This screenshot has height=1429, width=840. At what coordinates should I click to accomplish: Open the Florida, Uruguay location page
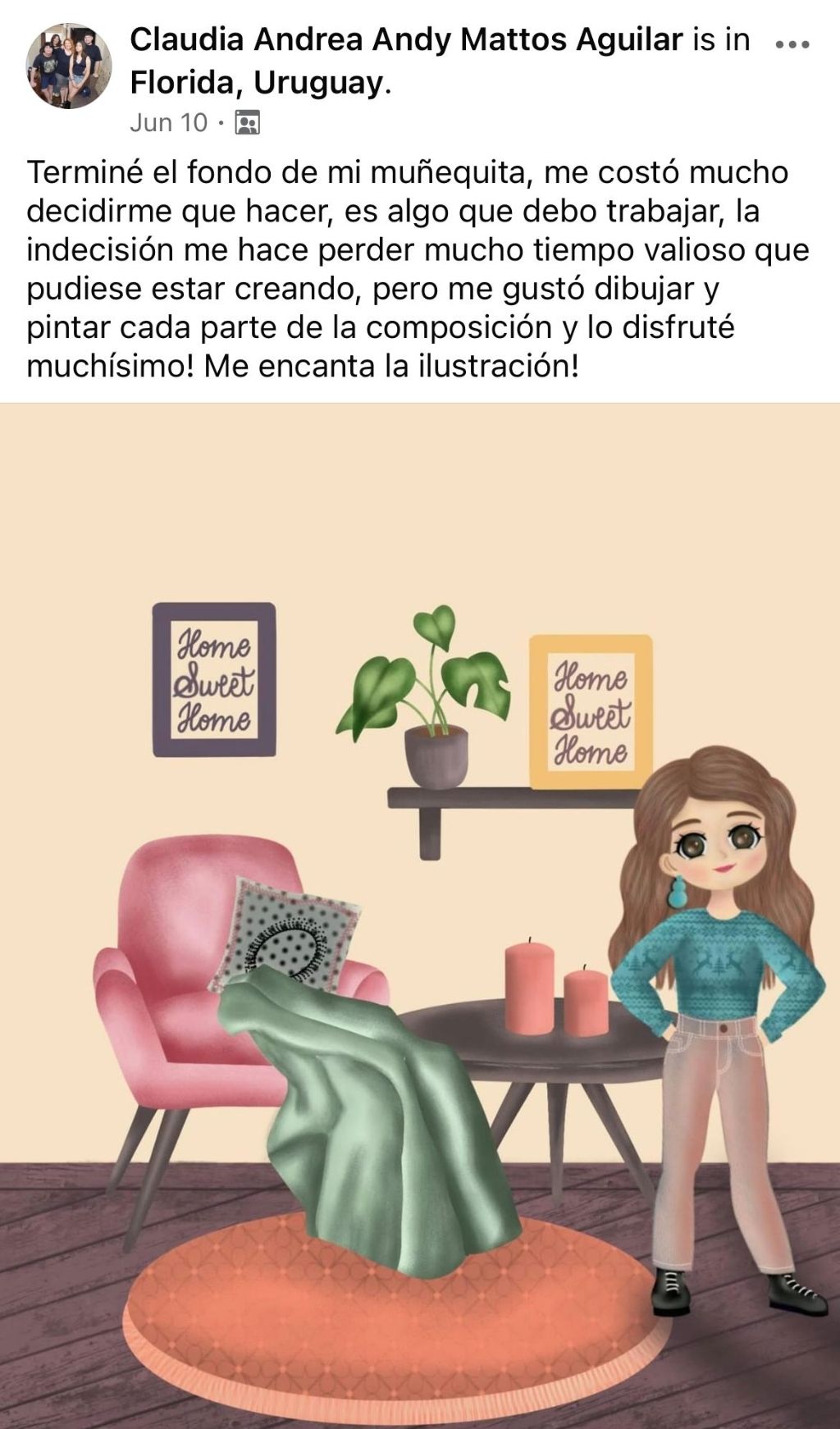pyautogui.click(x=256, y=83)
